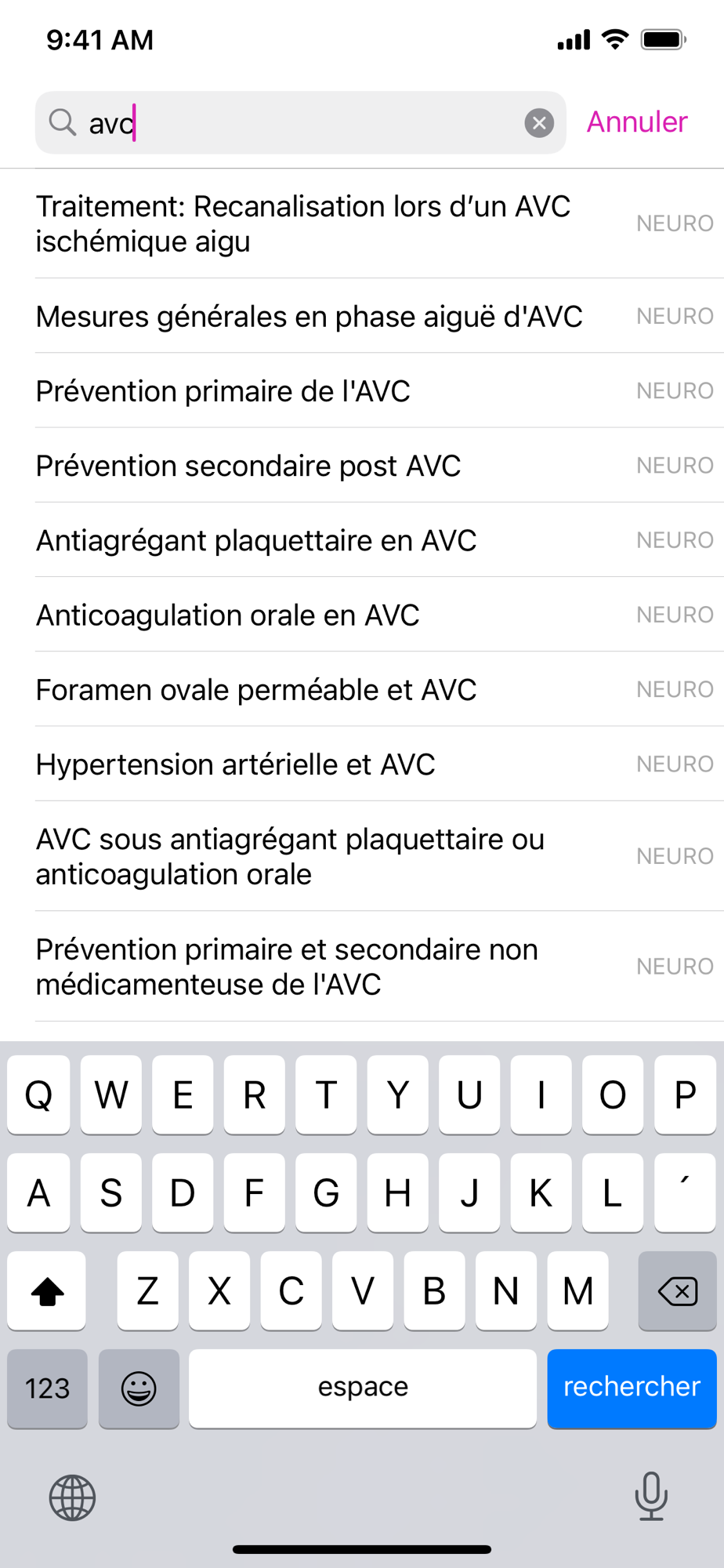Viewport: 724px width, 1568px height.
Task: Focus the search field containing avc
Action: 301,123
